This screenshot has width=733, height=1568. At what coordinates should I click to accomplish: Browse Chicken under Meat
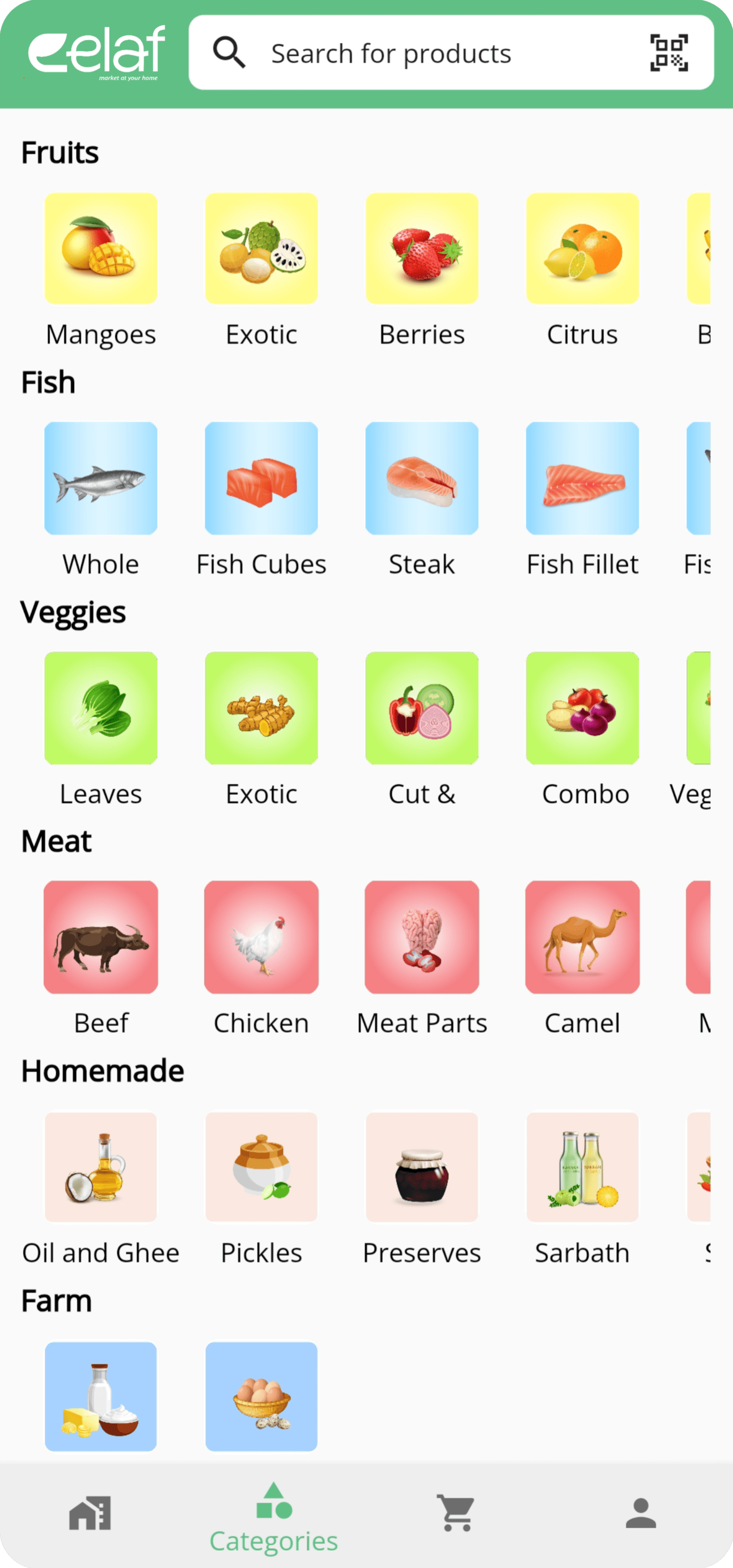[x=261, y=937]
